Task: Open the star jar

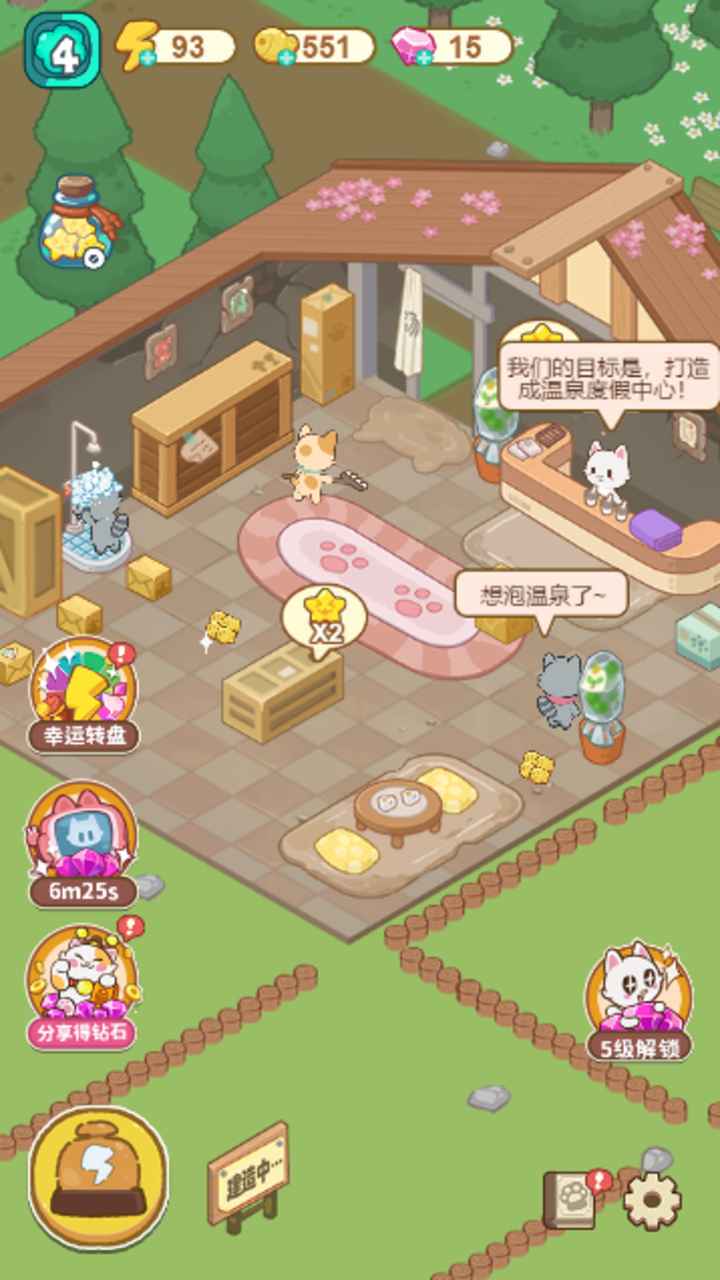Action: pyautogui.click(x=76, y=224)
